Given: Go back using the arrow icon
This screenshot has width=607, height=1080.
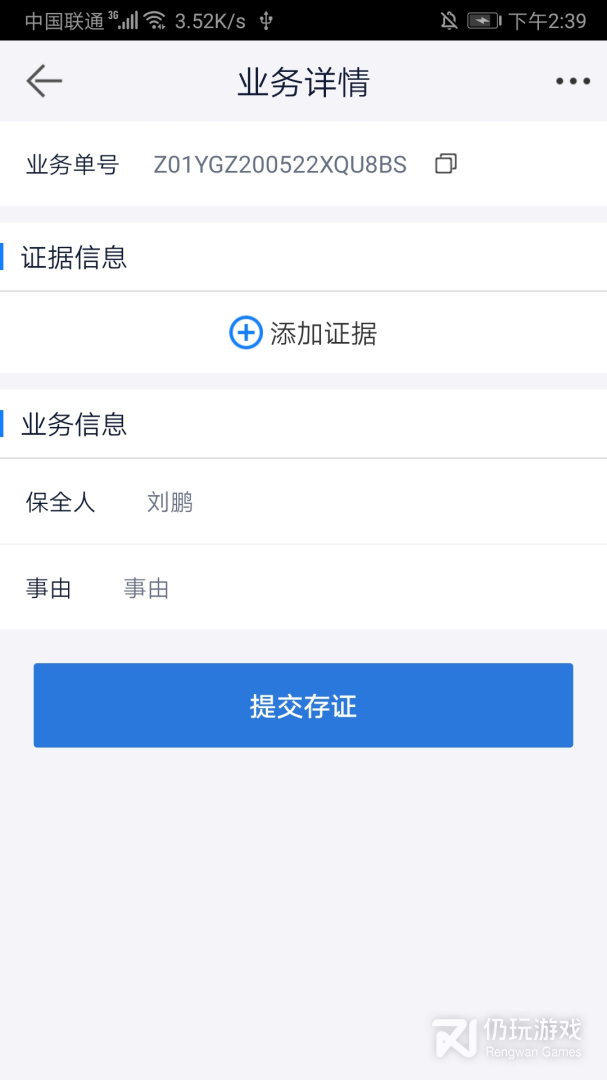Looking at the screenshot, I should pos(44,81).
